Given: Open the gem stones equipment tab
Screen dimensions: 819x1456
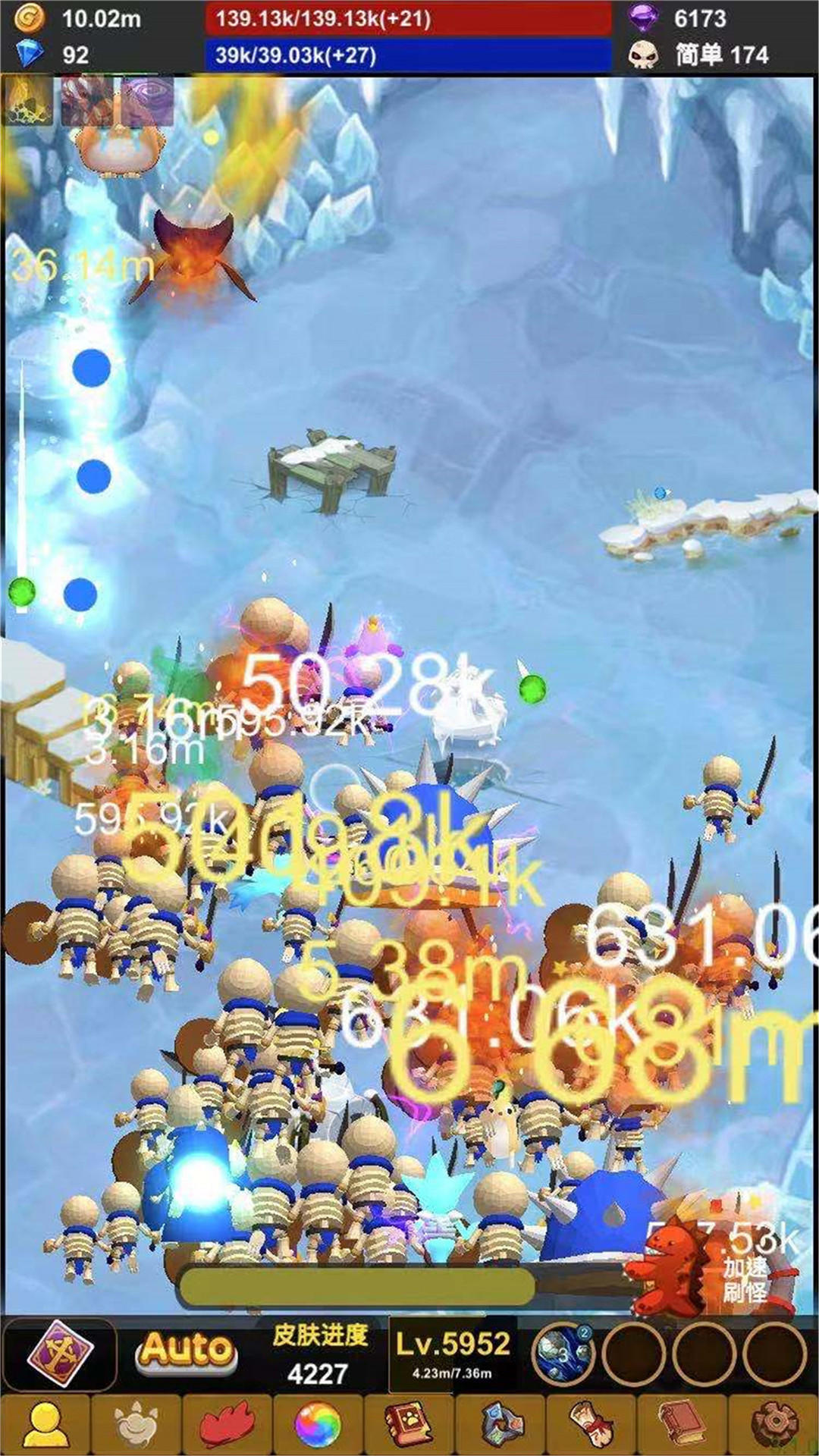Looking at the screenshot, I should 500,1423.
